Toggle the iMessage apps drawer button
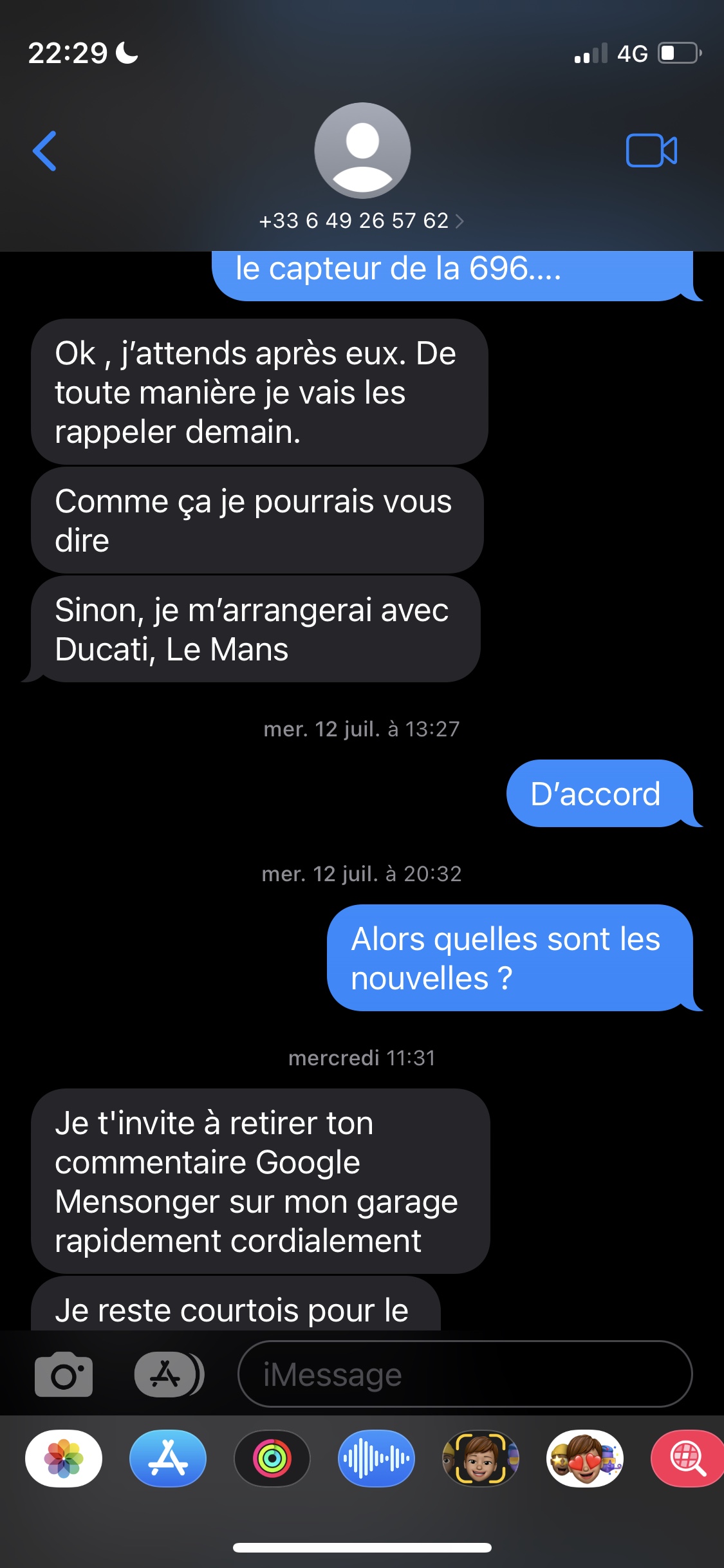The width and height of the screenshot is (724, 1568). pyautogui.click(x=168, y=1374)
